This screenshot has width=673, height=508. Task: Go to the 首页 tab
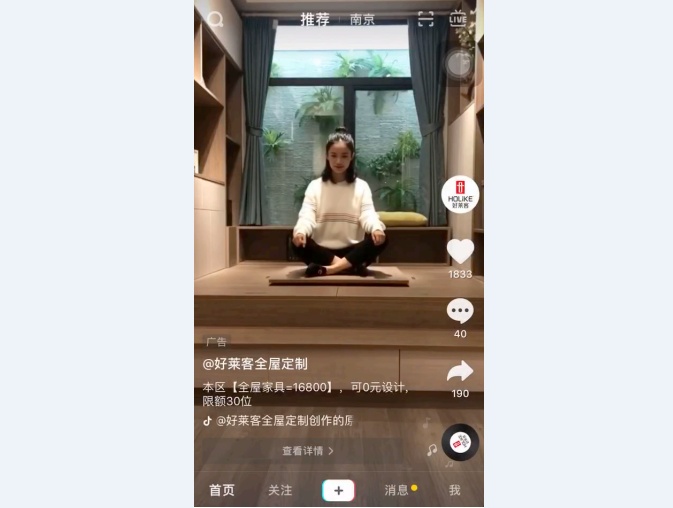(x=222, y=490)
